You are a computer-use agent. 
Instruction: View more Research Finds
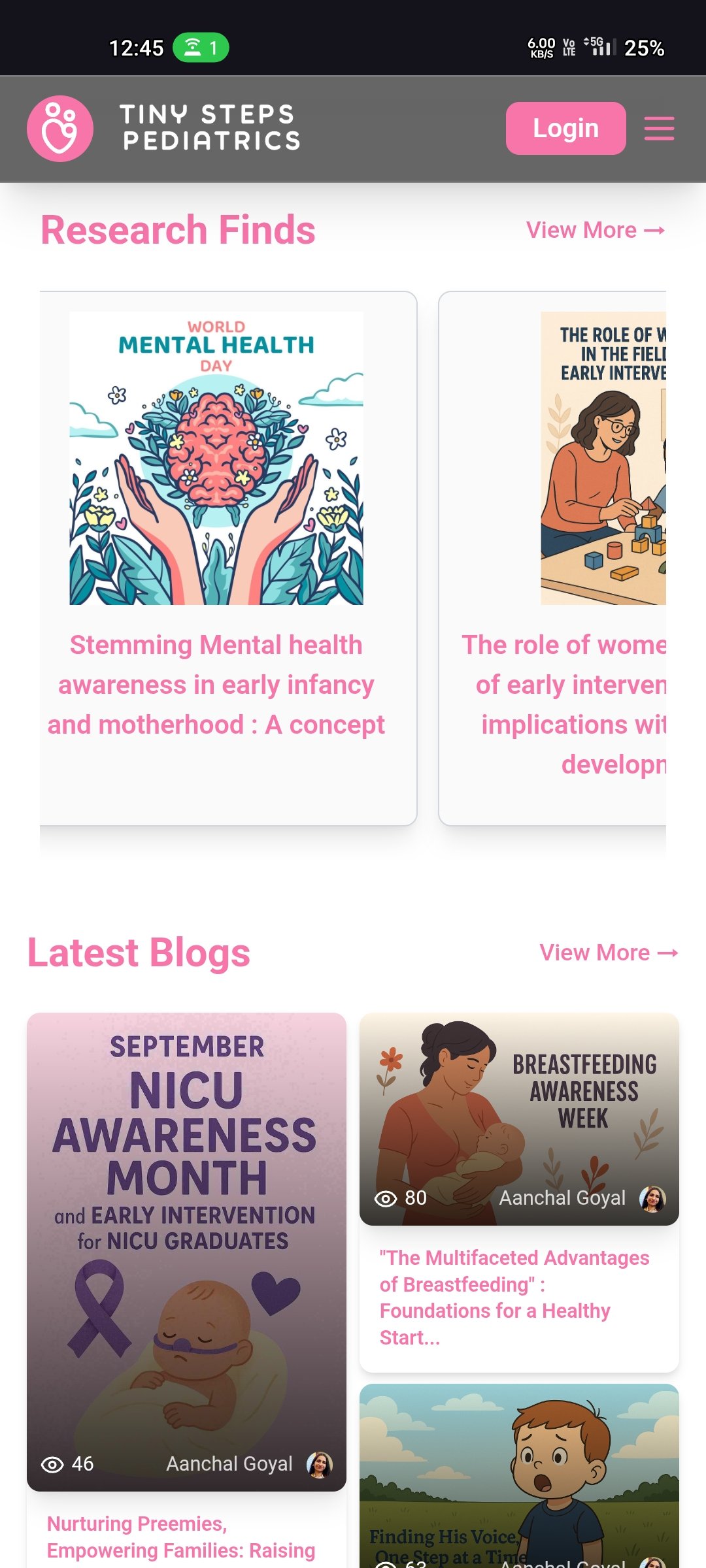[x=595, y=230]
